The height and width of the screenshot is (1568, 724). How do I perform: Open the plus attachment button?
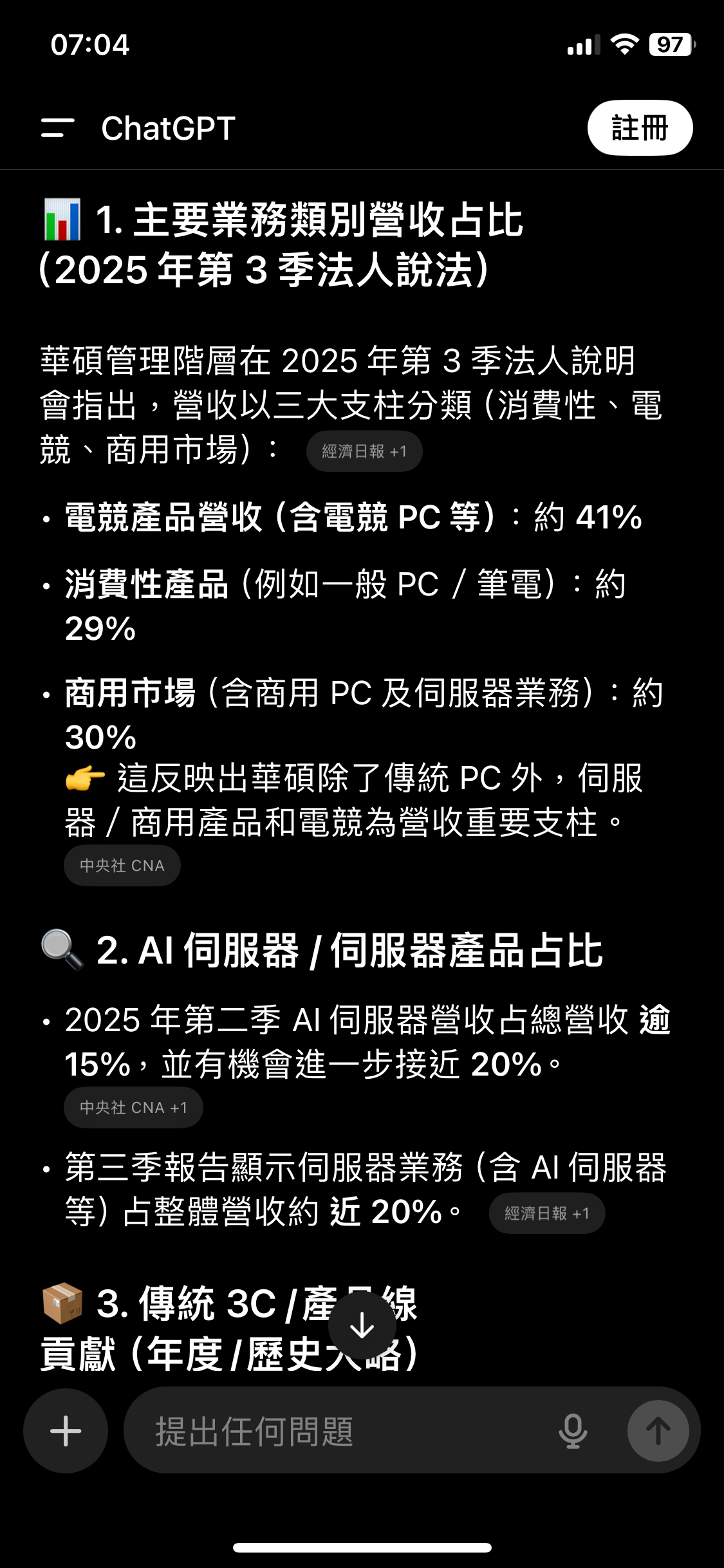[66, 1431]
